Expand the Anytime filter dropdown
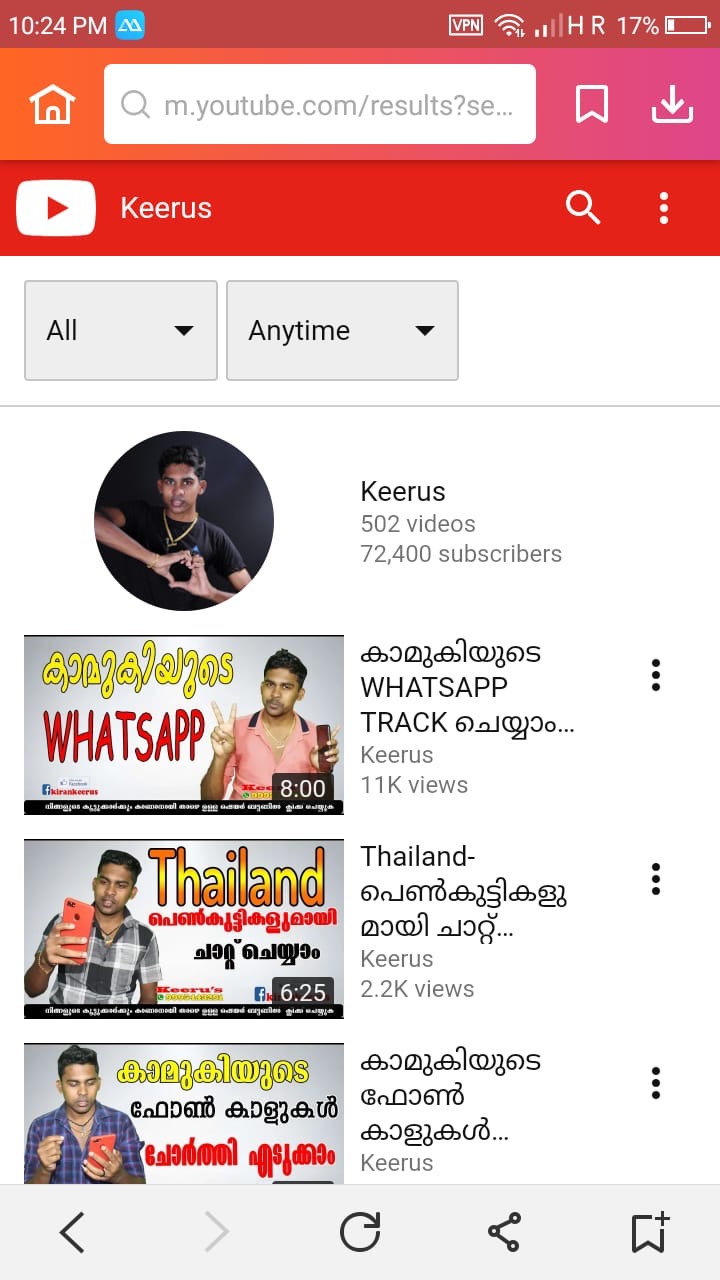Viewport: 720px width, 1280px height. point(342,330)
